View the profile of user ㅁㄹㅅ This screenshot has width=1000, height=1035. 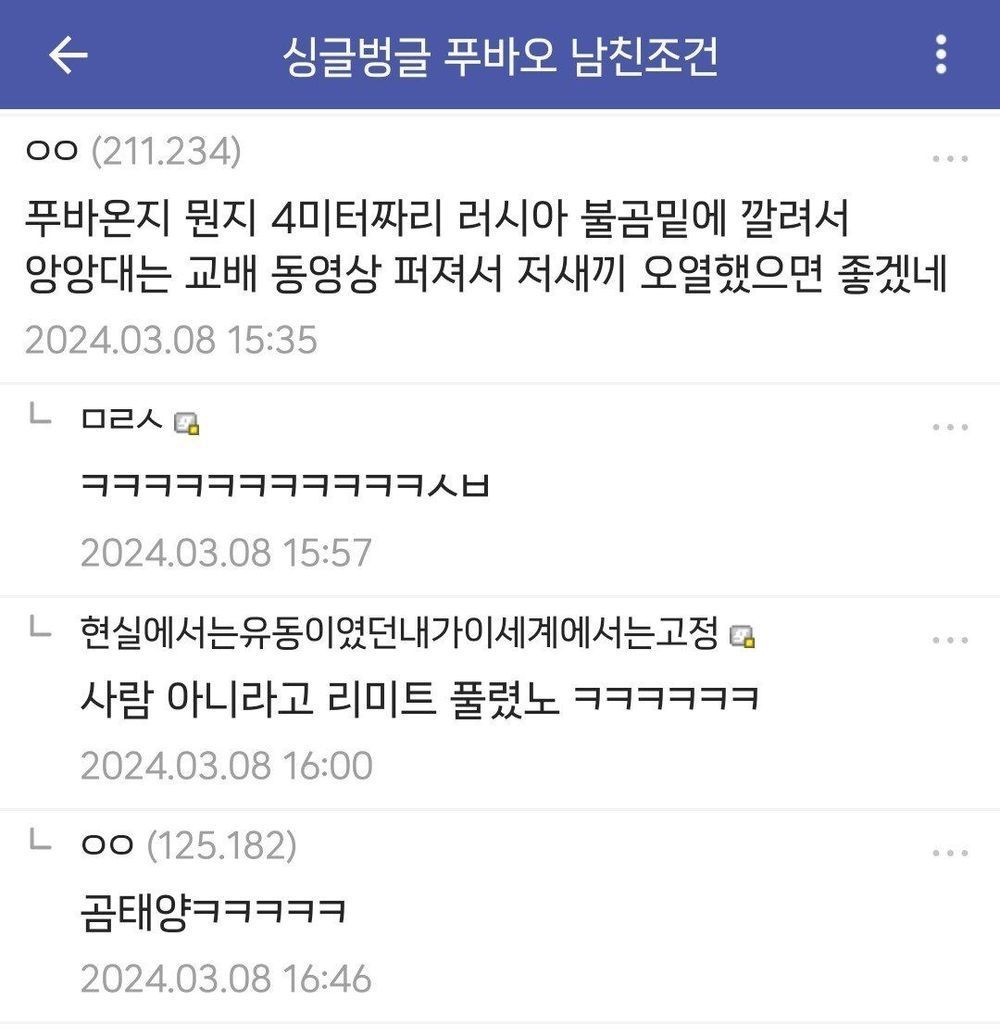tap(122, 420)
